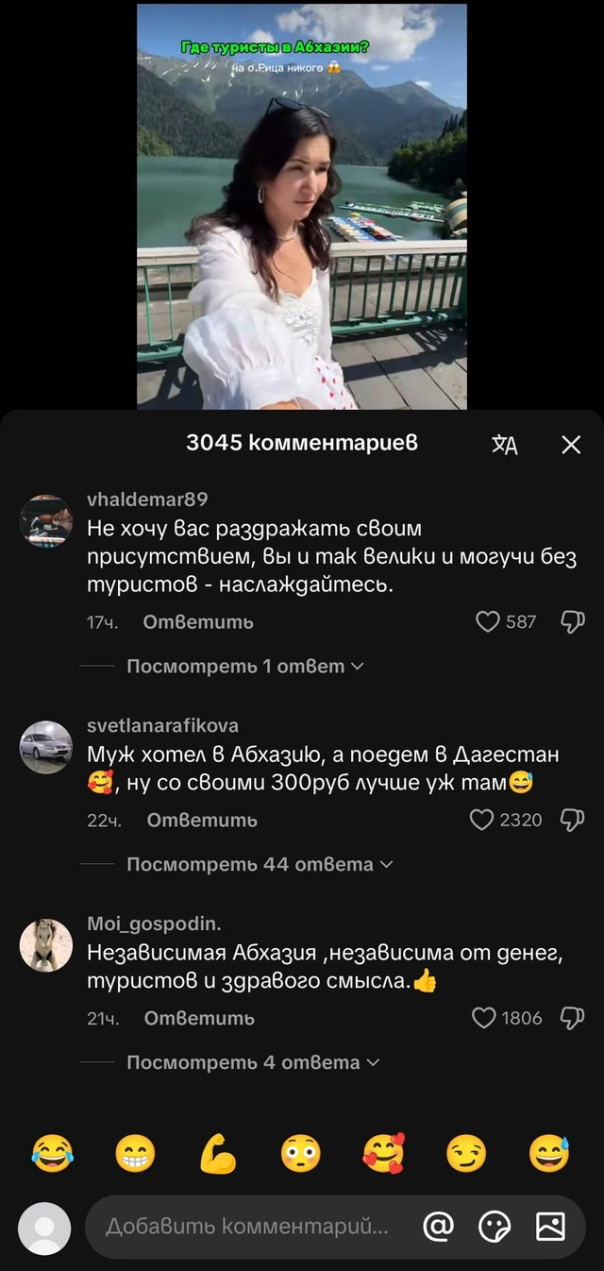The height and width of the screenshot is (1271, 604).
Task: Reply to svetlanarafikova's comment
Action: click(x=202, y=820)
